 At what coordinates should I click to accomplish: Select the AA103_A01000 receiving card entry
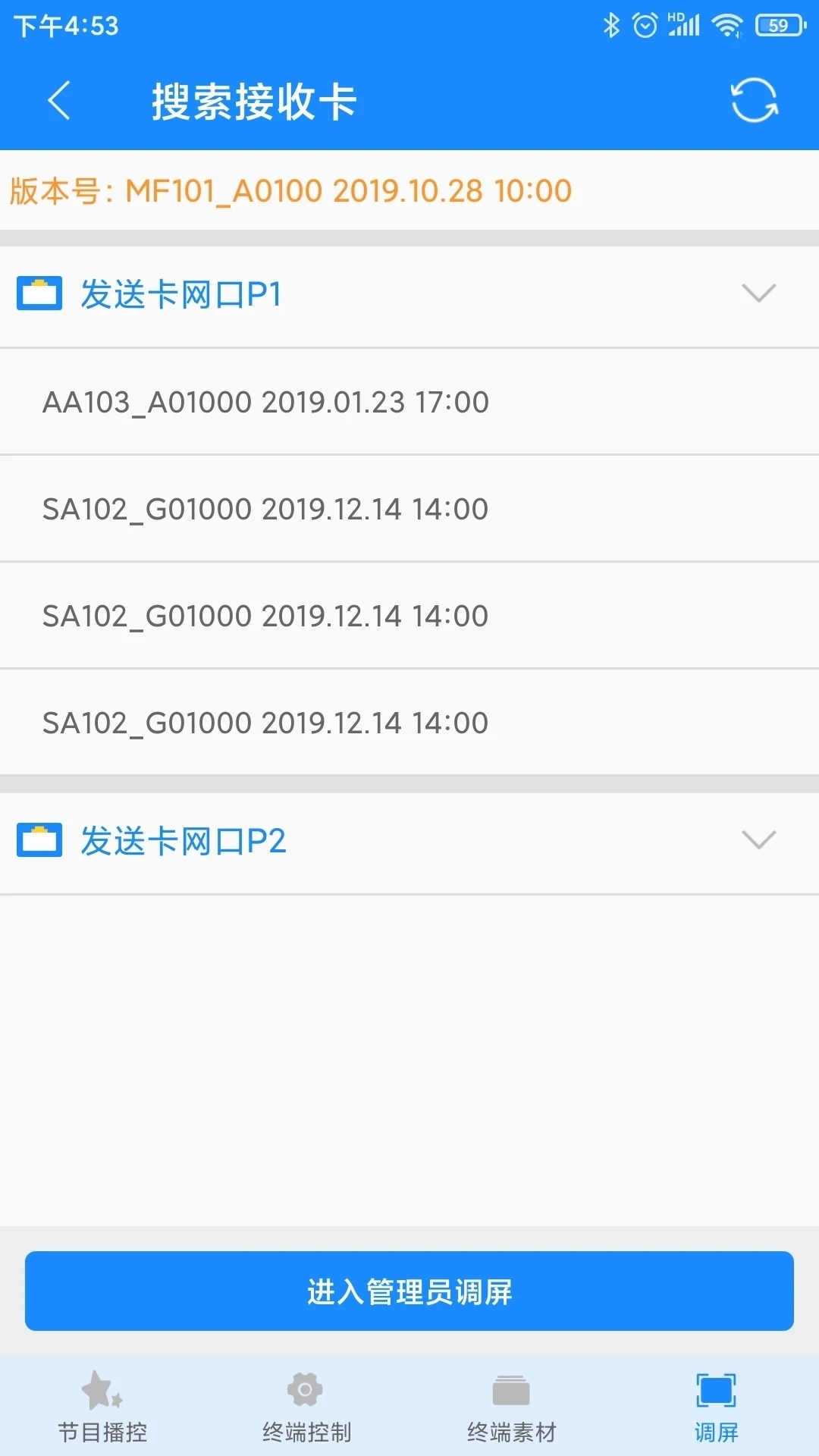coord(265,402)
